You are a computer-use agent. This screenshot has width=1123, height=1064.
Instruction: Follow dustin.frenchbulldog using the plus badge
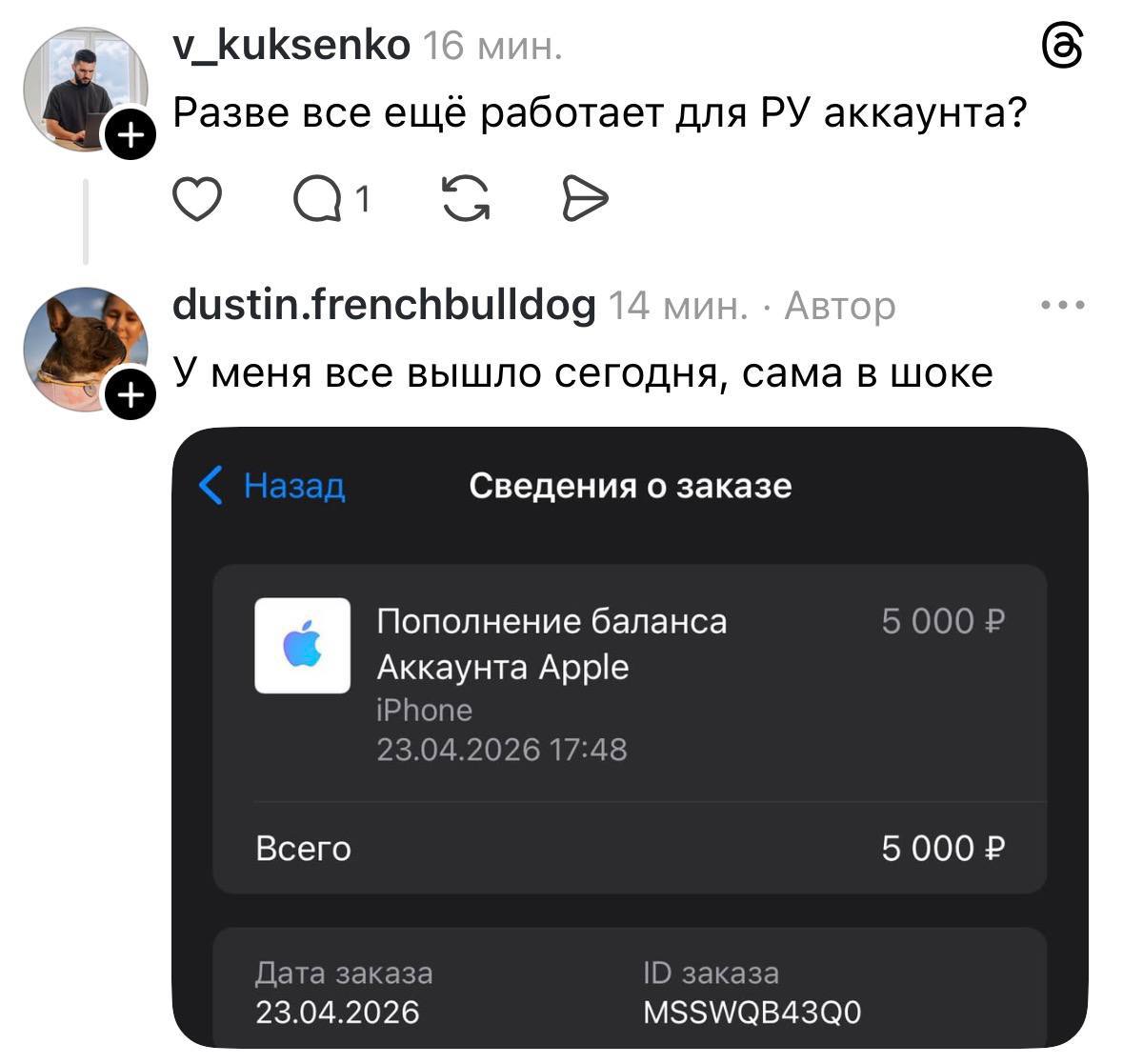(x=130, y=395)
